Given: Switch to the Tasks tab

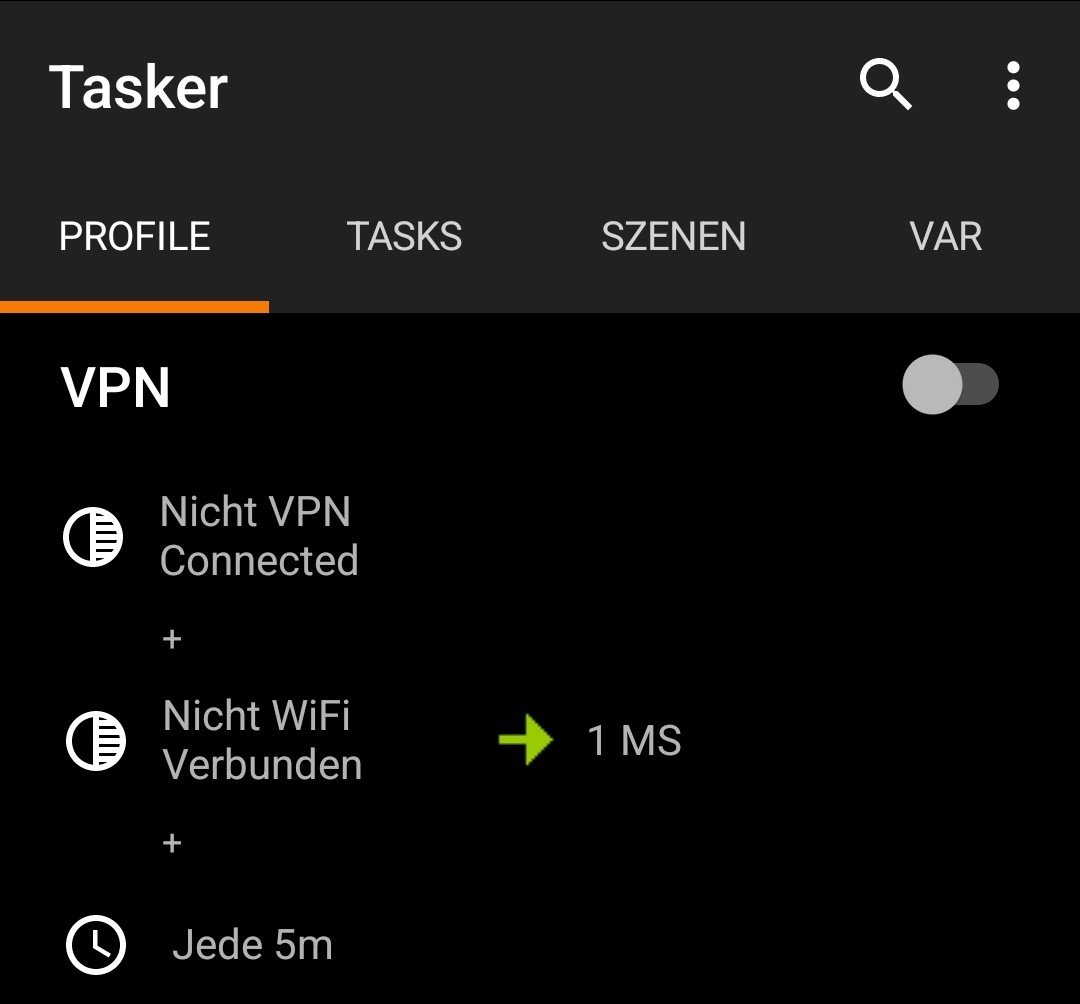Looking at the screenshot, I should 404,237.
